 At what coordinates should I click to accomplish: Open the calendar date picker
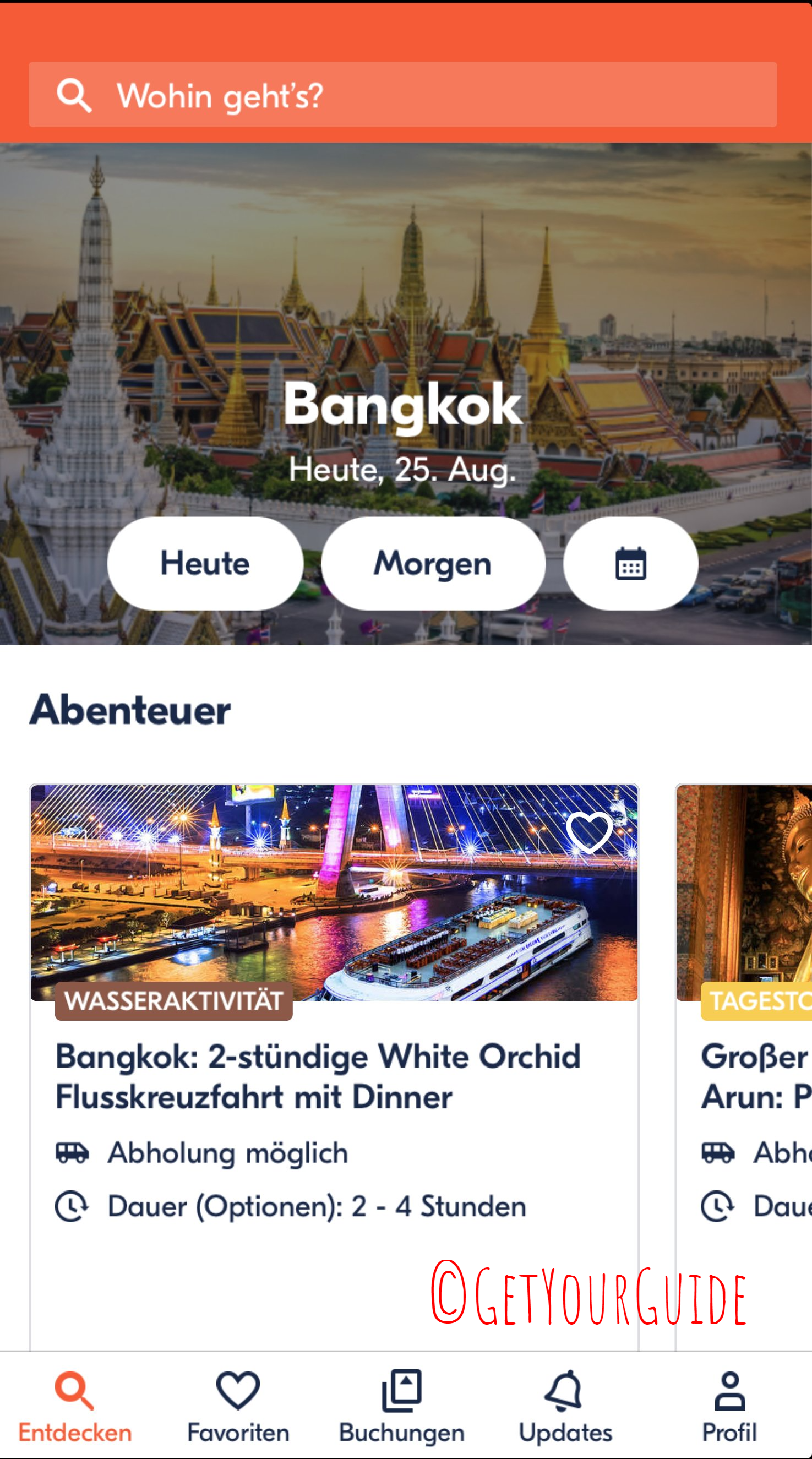point(630,563)
